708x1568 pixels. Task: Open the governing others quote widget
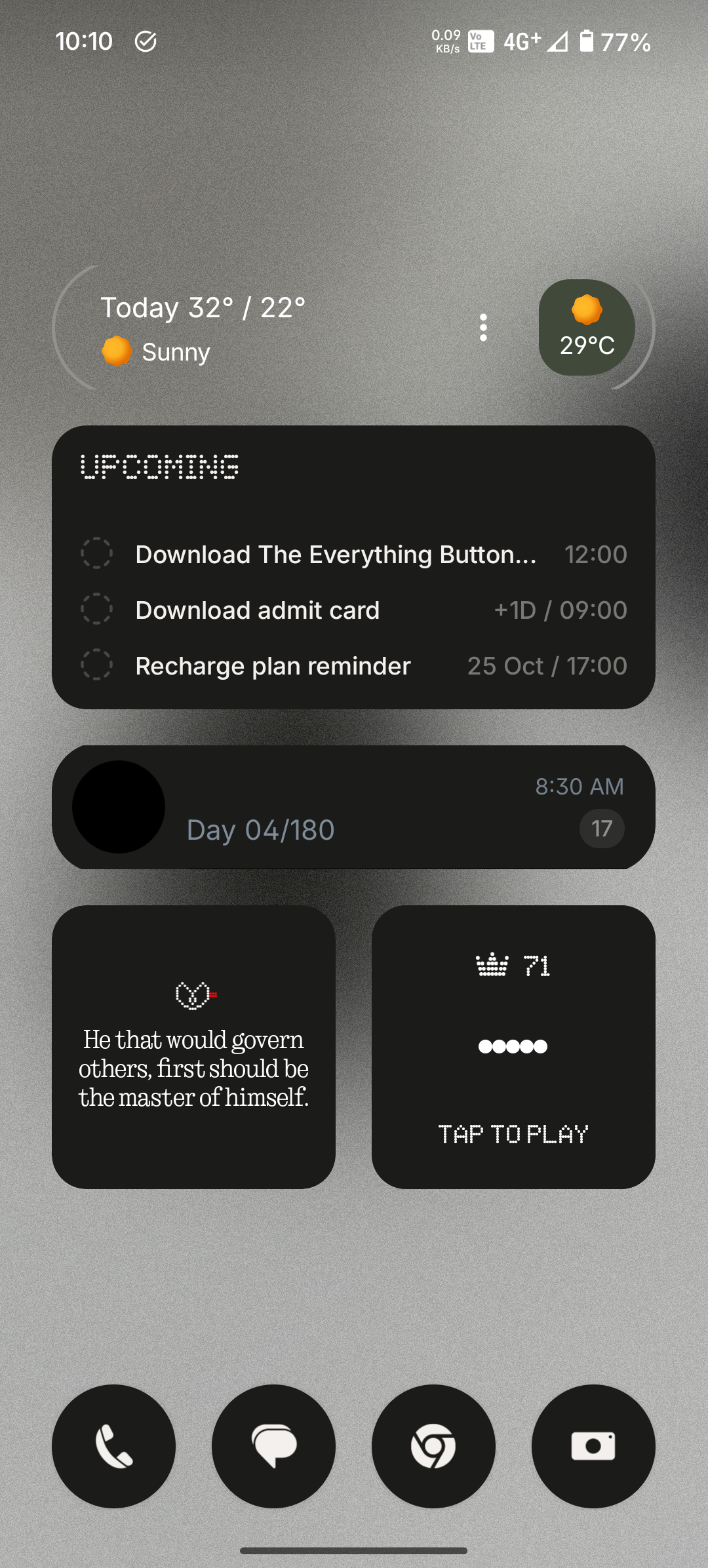point(193,1048)
